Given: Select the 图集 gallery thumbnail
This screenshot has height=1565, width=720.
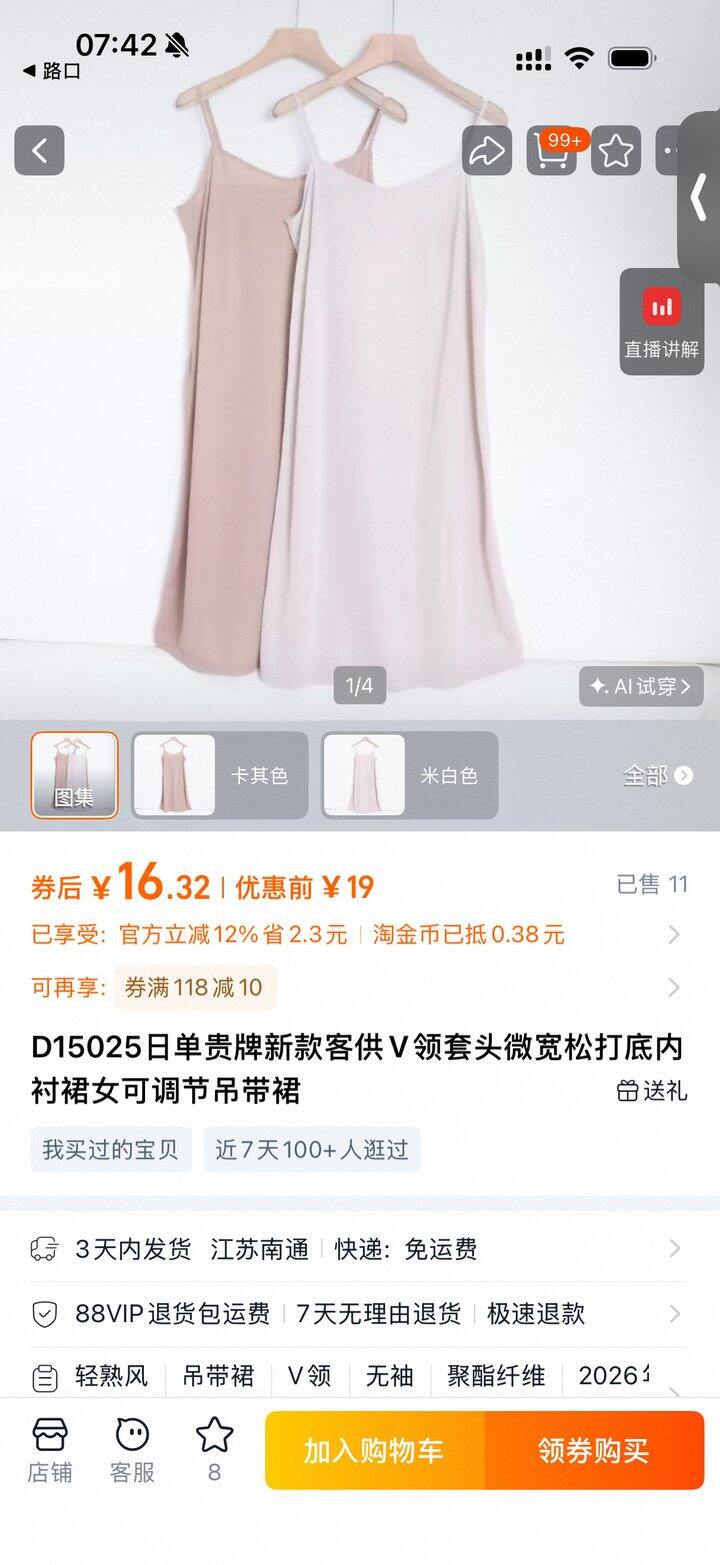Looking at the screenshot, I should [x=74, y=775].
